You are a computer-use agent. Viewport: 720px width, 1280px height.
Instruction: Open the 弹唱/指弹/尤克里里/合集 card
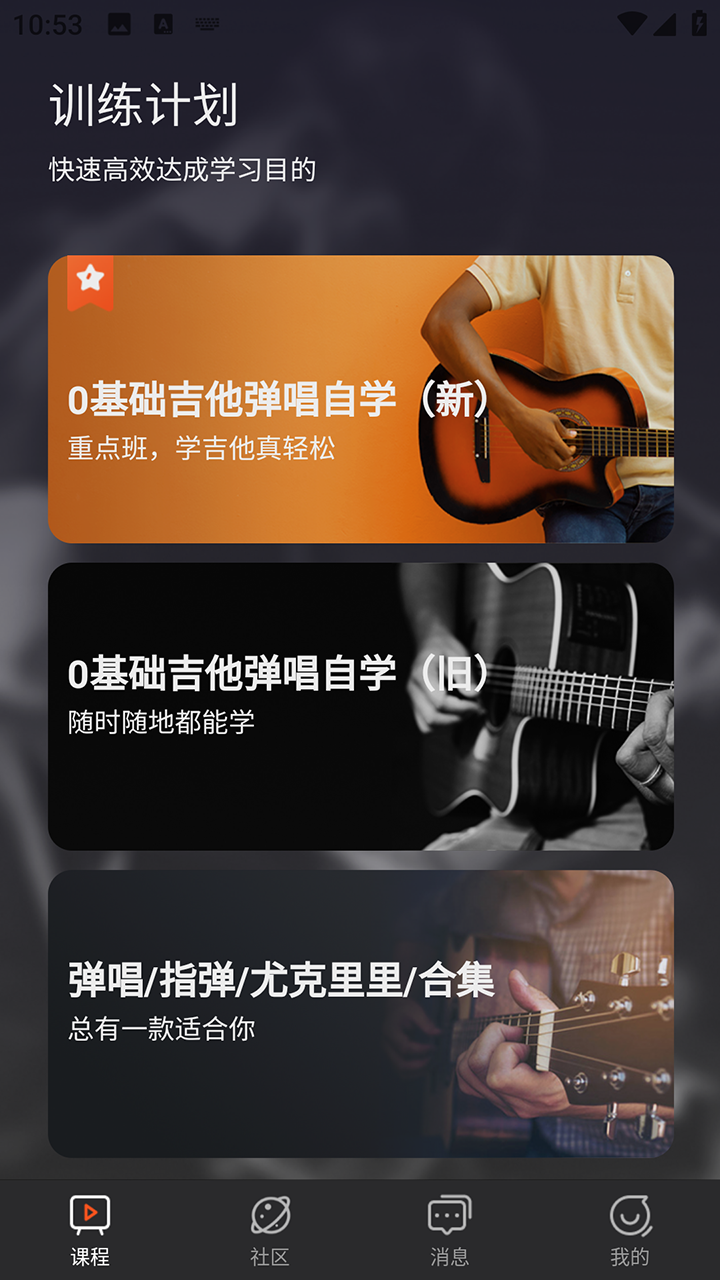pyautogui.click(x=360, y=1013)
